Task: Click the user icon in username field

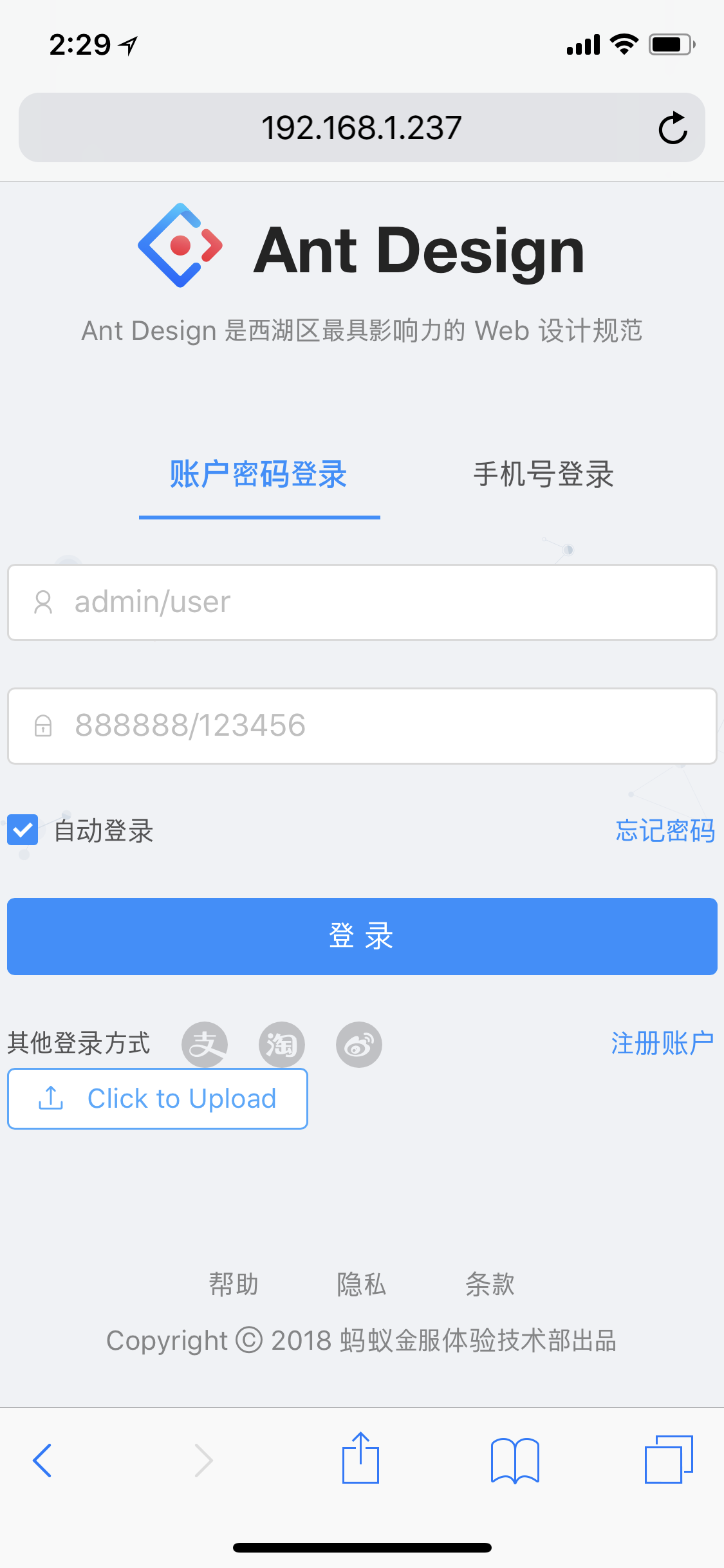Action: 42,602
